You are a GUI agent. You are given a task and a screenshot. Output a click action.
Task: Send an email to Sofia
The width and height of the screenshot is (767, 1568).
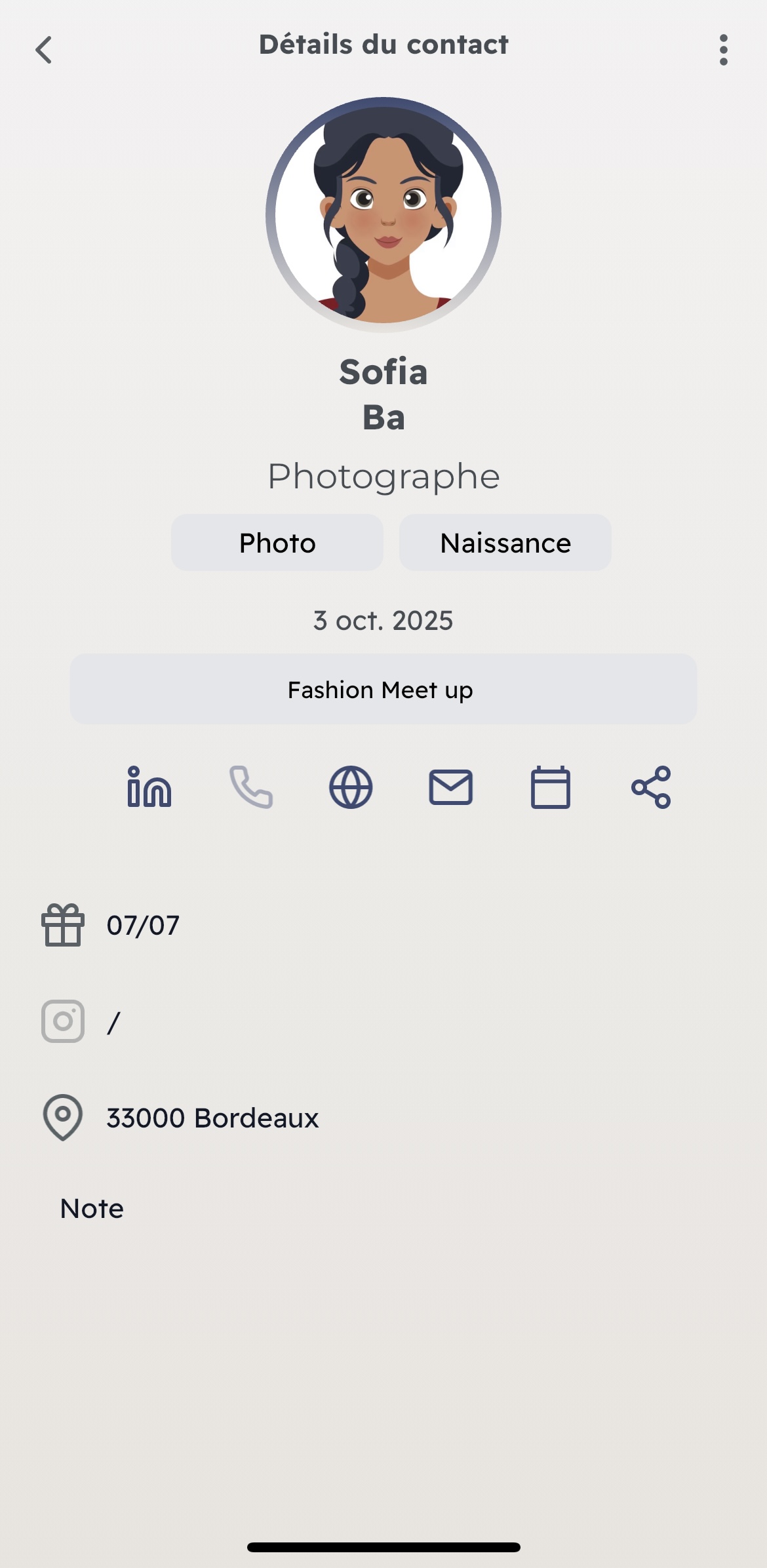(x=451, y=789)
